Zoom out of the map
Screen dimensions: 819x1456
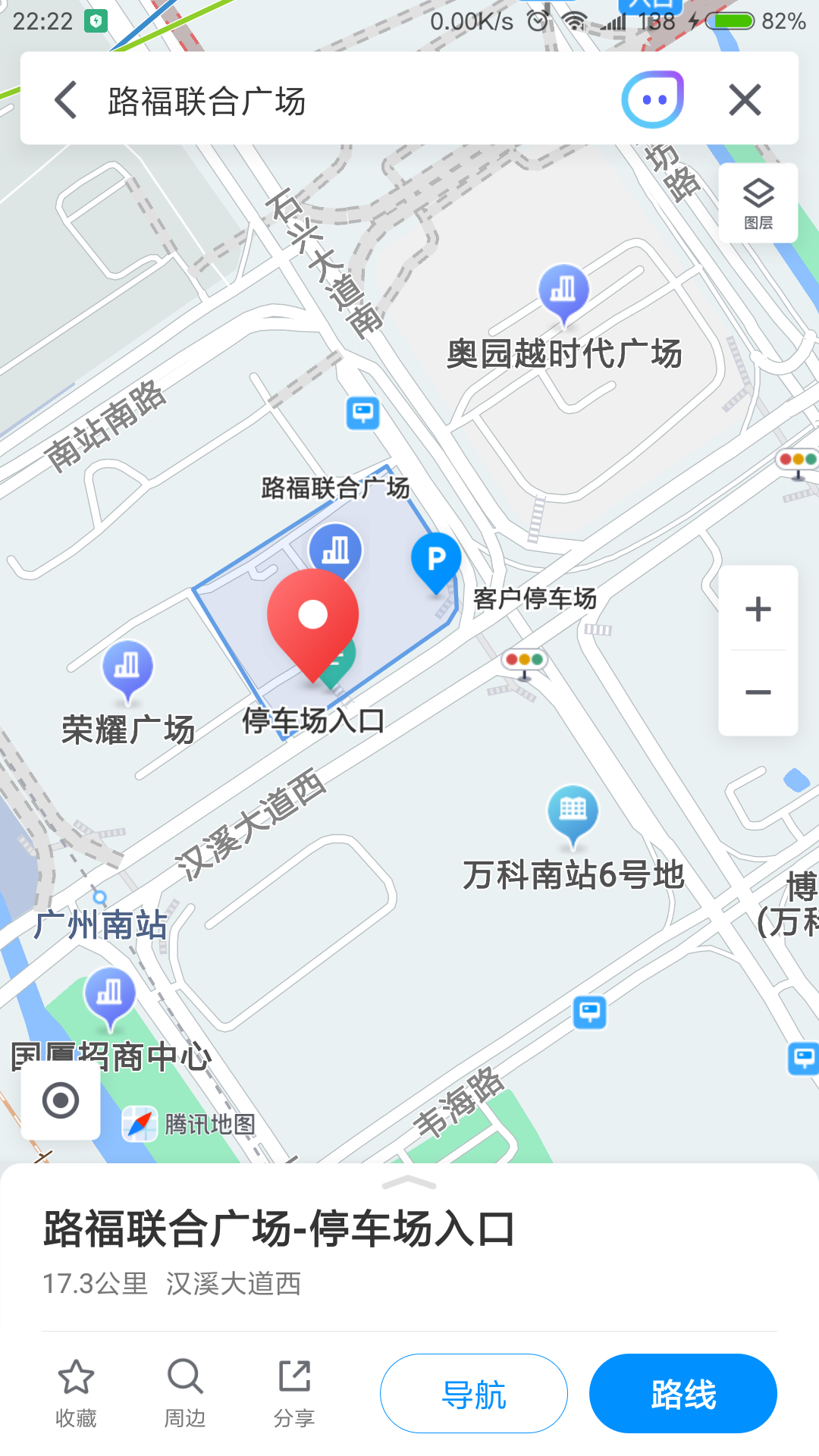pyautogui.click(x=758, y=692)
